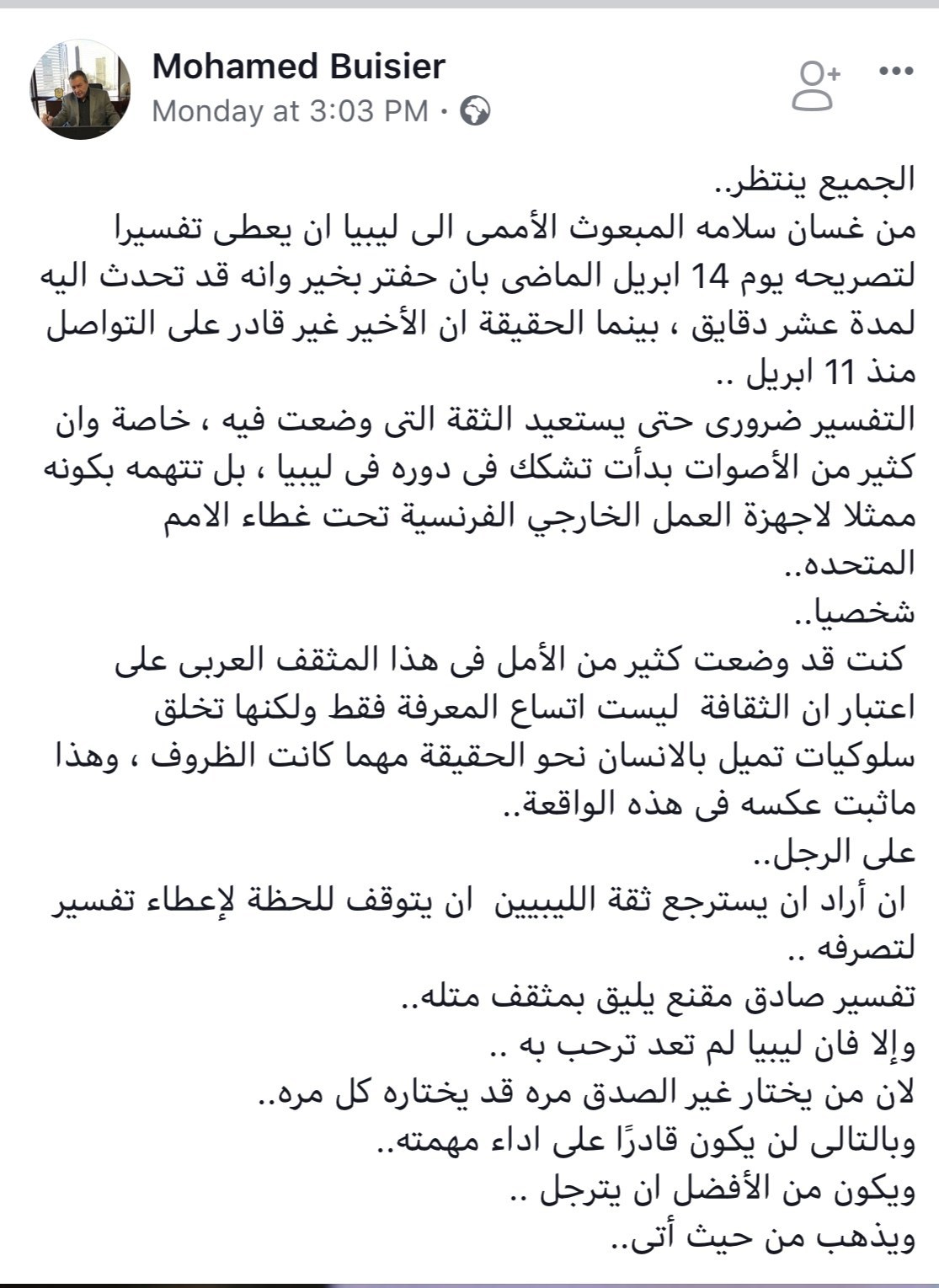Tap the public globe privacy icon
This screenshot has height=1288, width=939.
pyautogui.click(x=476, y=111)
